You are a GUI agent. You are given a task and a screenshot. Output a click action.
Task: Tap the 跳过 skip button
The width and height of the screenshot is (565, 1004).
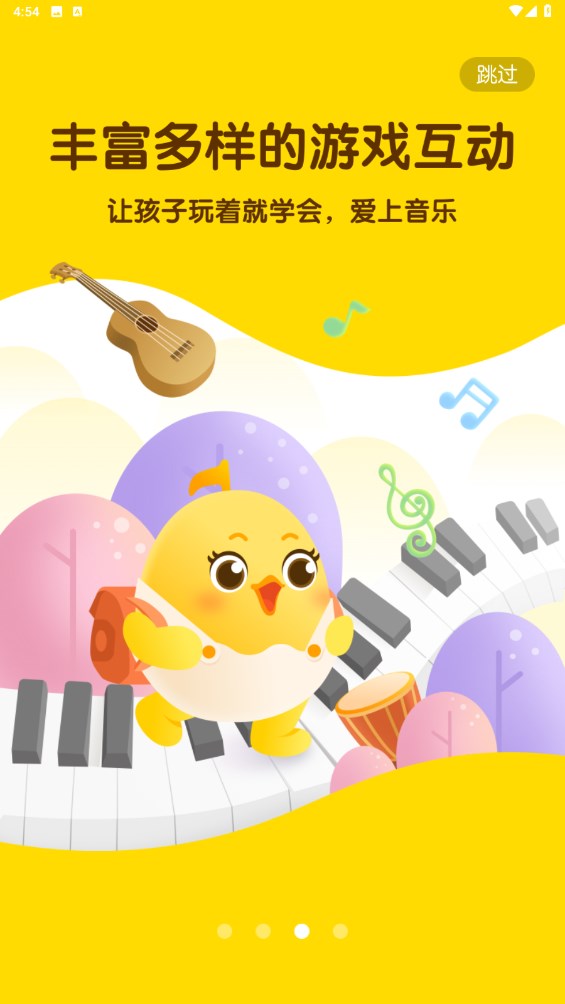point(497,74)
